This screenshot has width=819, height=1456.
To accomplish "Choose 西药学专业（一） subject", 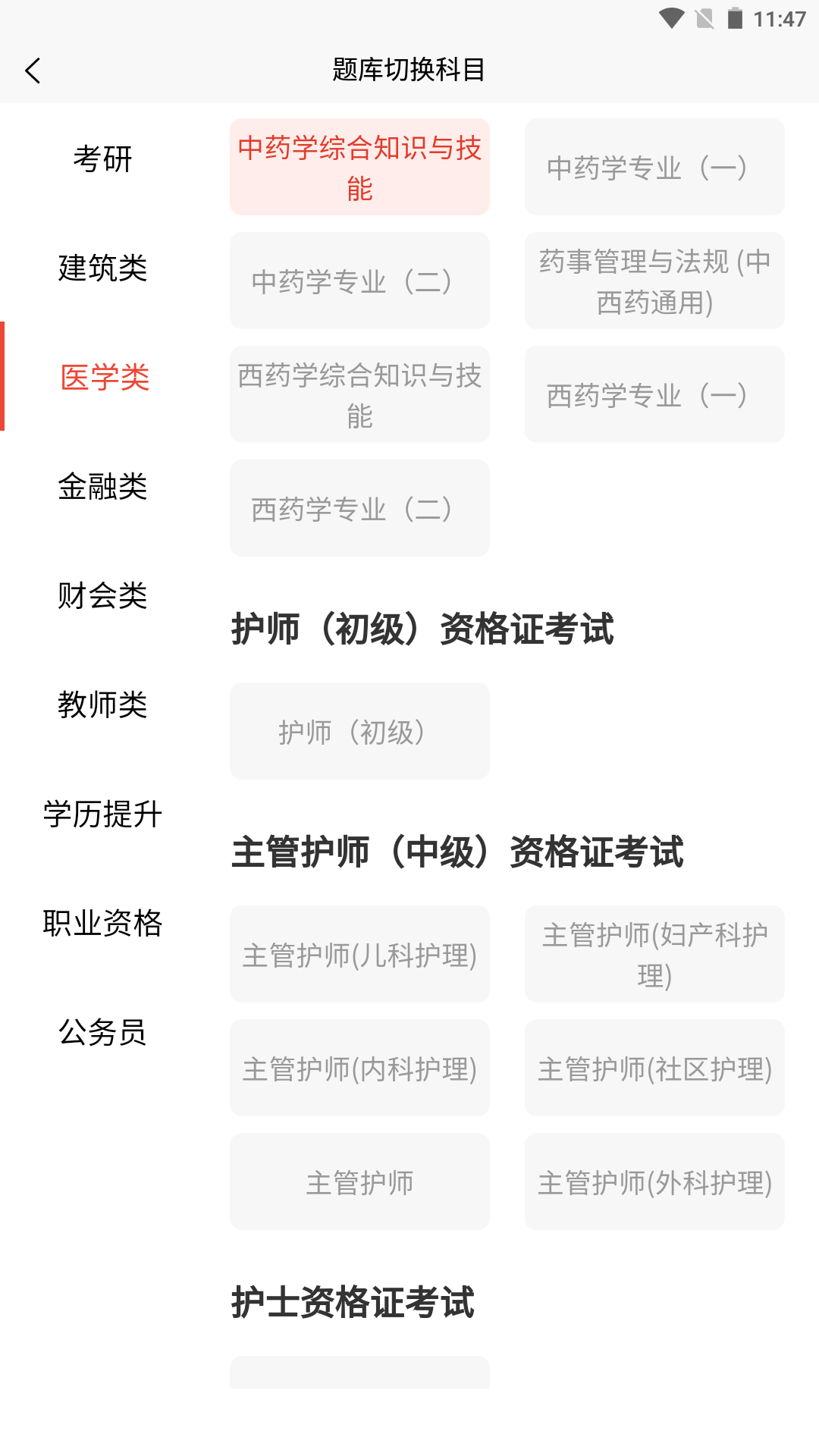I will coord(654,394).
